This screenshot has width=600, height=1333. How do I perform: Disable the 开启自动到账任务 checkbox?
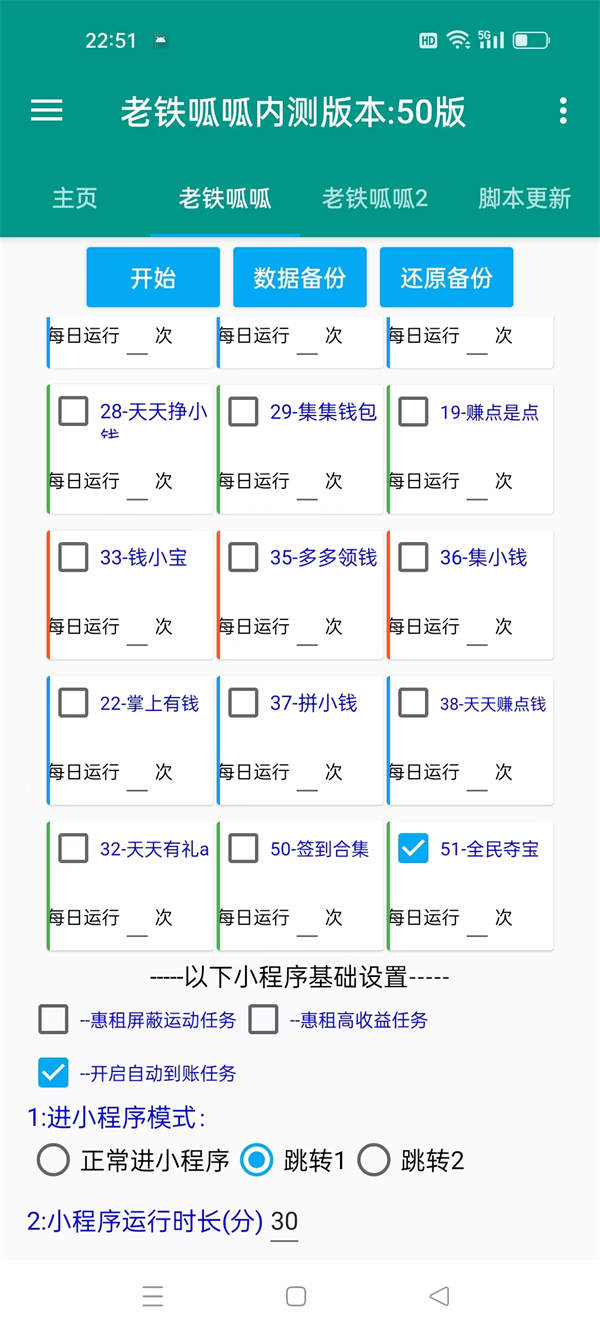click(x=53, y=1073)
